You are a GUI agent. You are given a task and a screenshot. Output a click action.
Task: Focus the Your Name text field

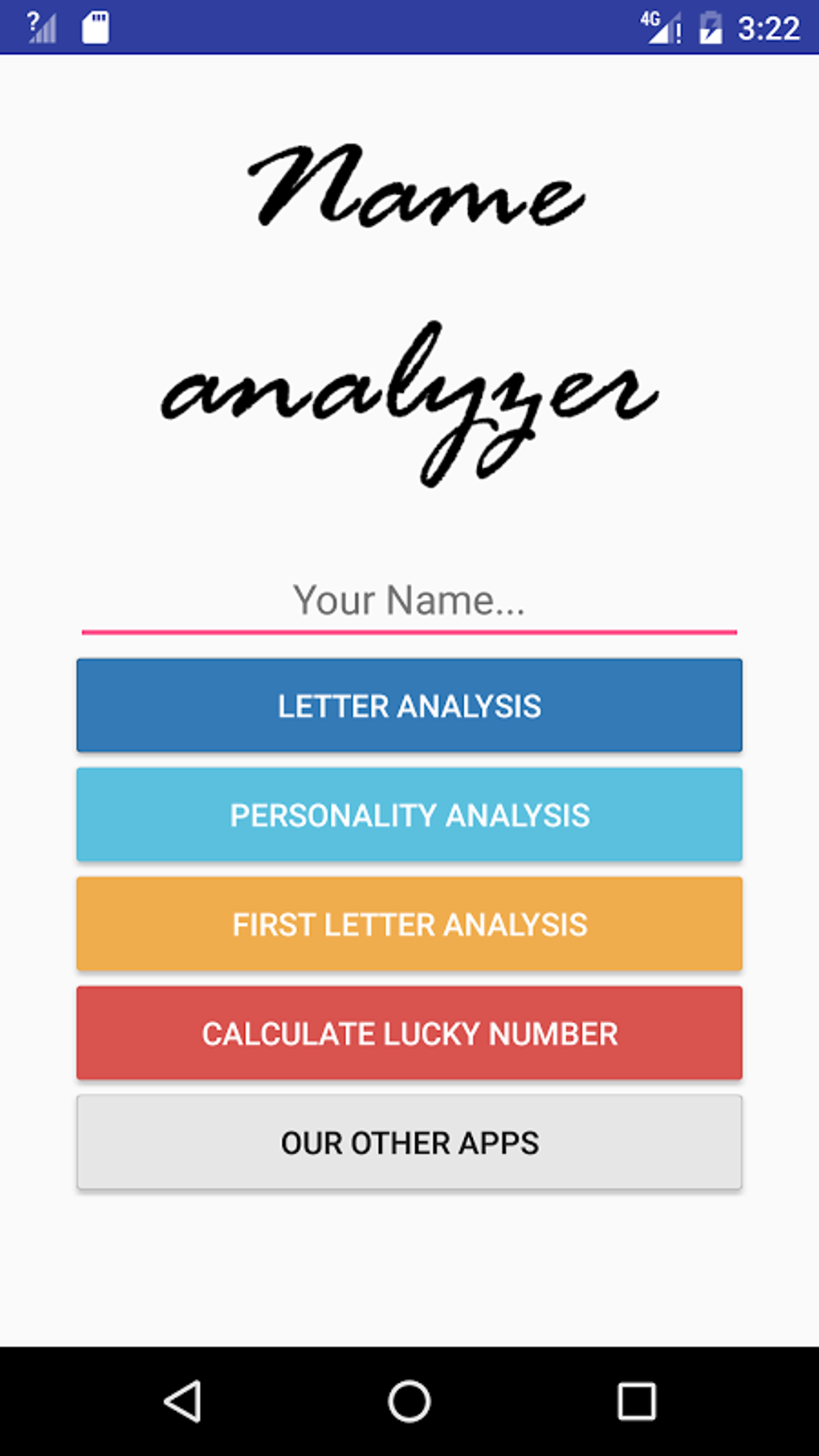(409, 602)
